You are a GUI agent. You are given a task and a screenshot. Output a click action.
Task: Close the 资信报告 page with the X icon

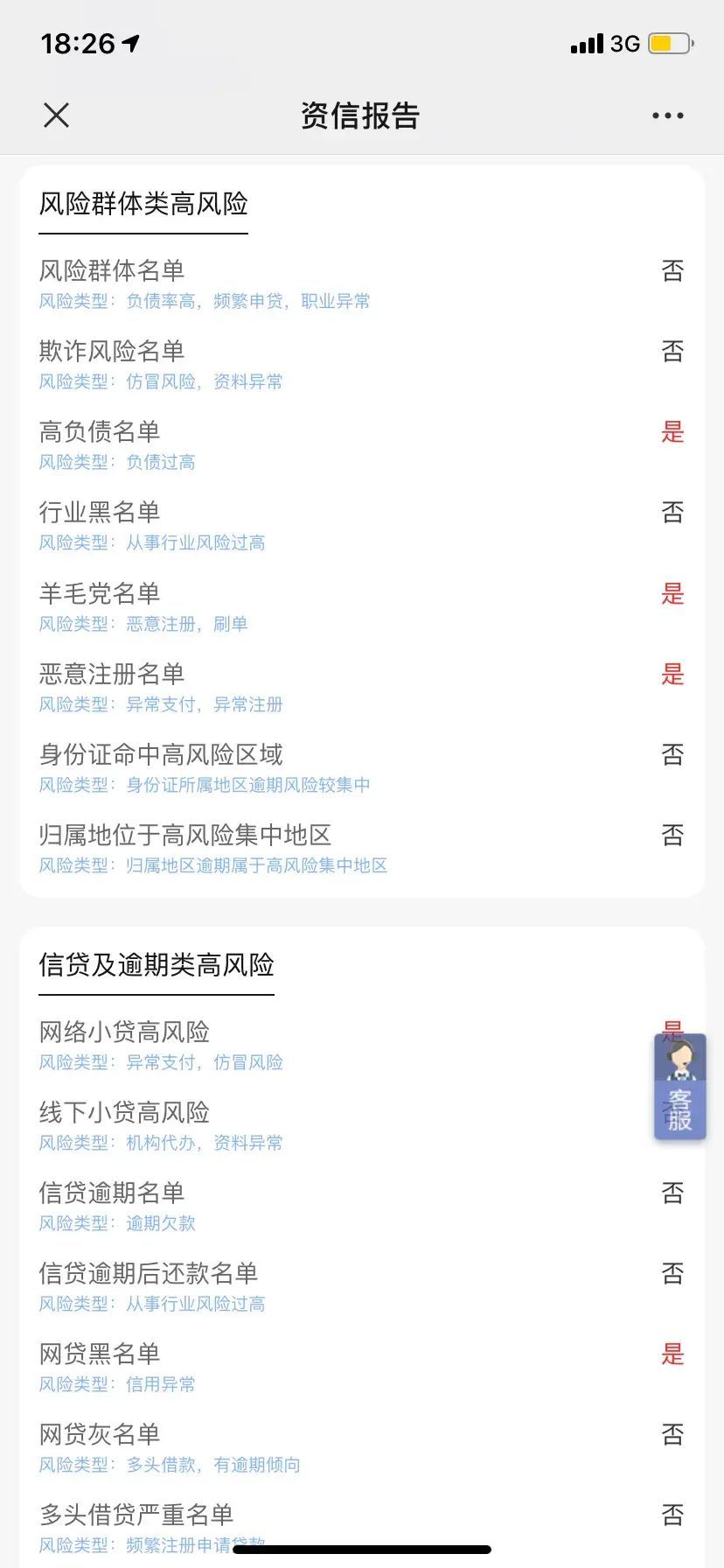pos(56,115)
